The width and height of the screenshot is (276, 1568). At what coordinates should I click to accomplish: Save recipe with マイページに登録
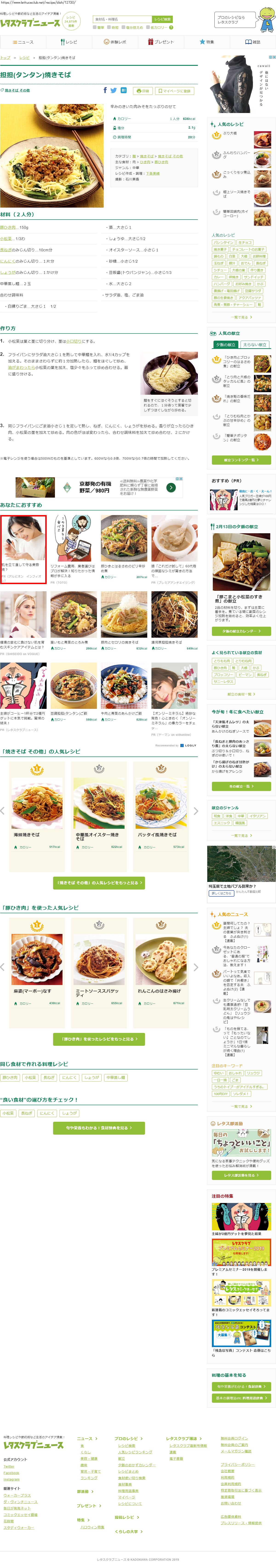click(x=174, y=91)
